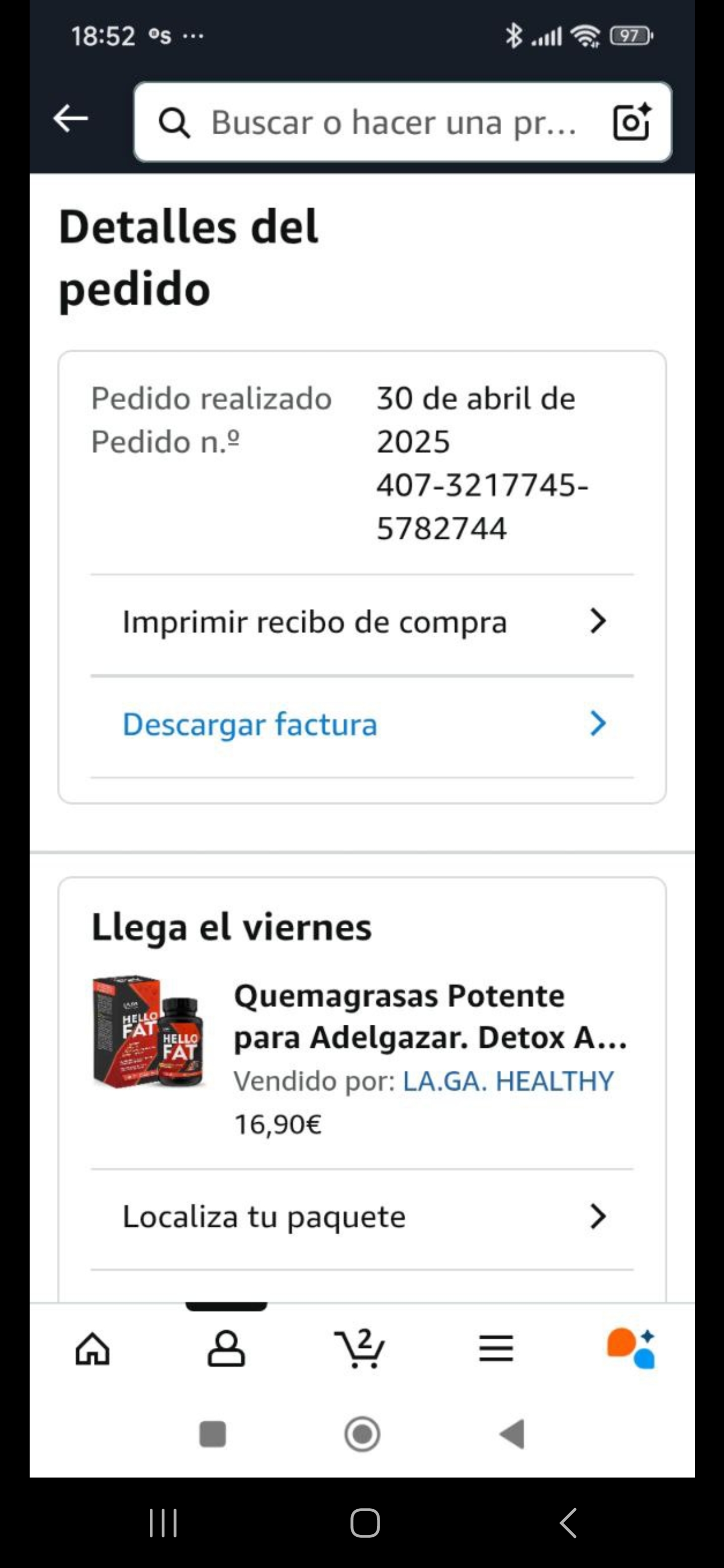Switch to the Home tab
This screenshot has width=724, height=1568.
[x=93, y=1349]
